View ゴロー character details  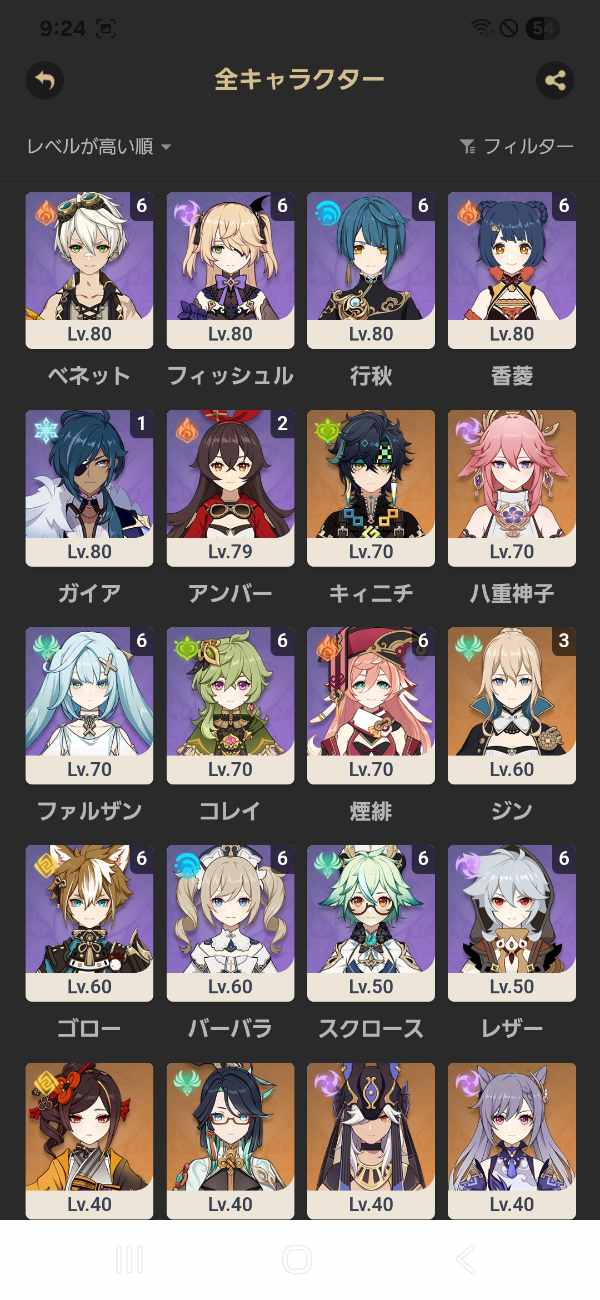click(x=89, y=922)
